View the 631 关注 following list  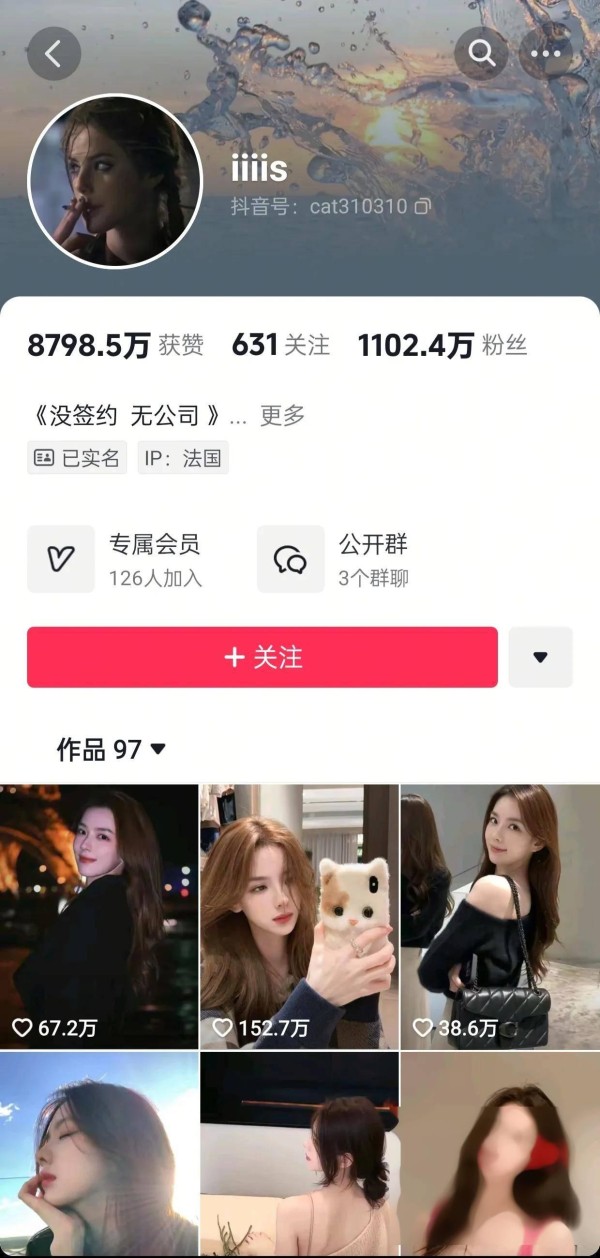(x=281, y=346)
